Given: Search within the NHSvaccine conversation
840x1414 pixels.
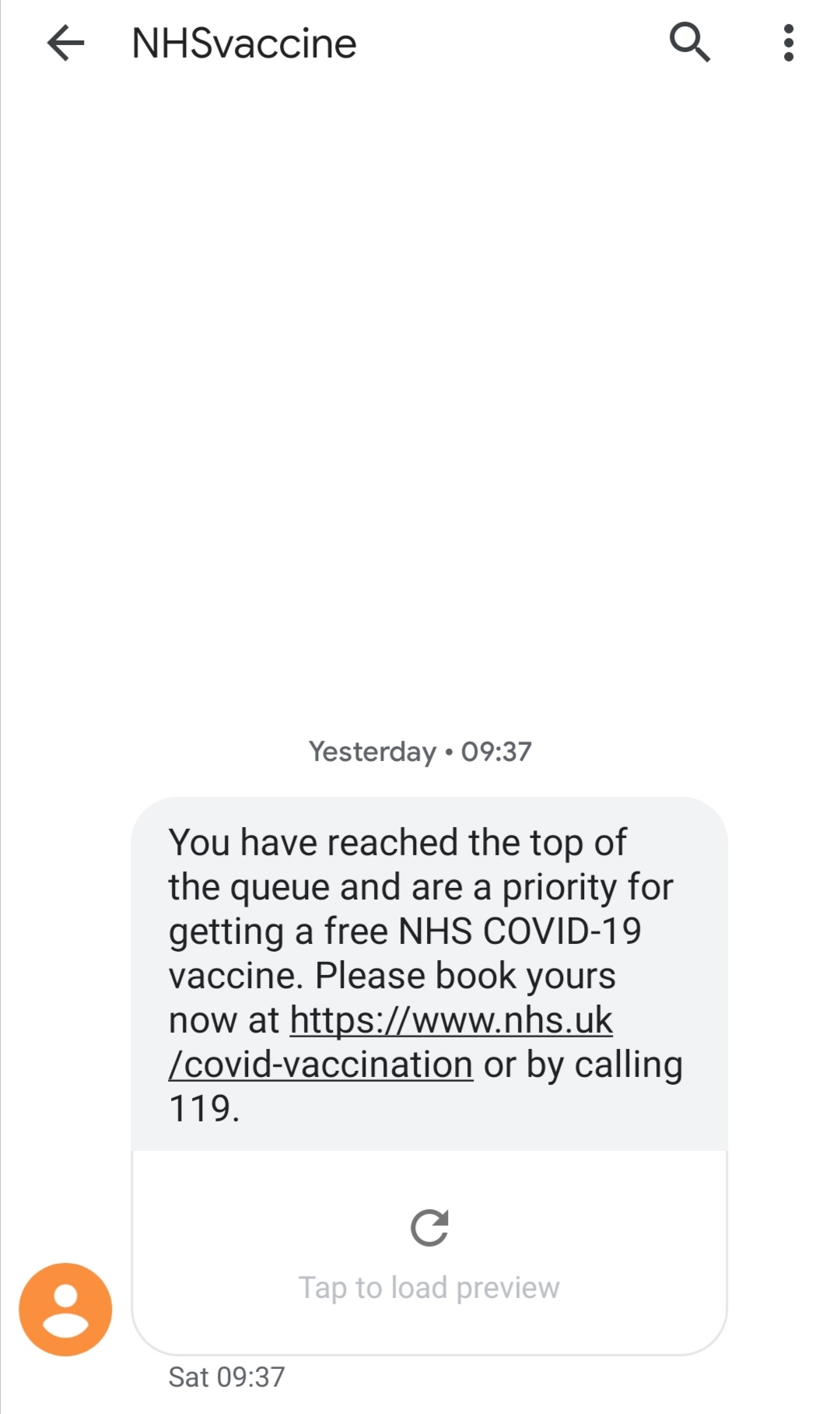Looking at the screenshot, I should pos(689,43).
